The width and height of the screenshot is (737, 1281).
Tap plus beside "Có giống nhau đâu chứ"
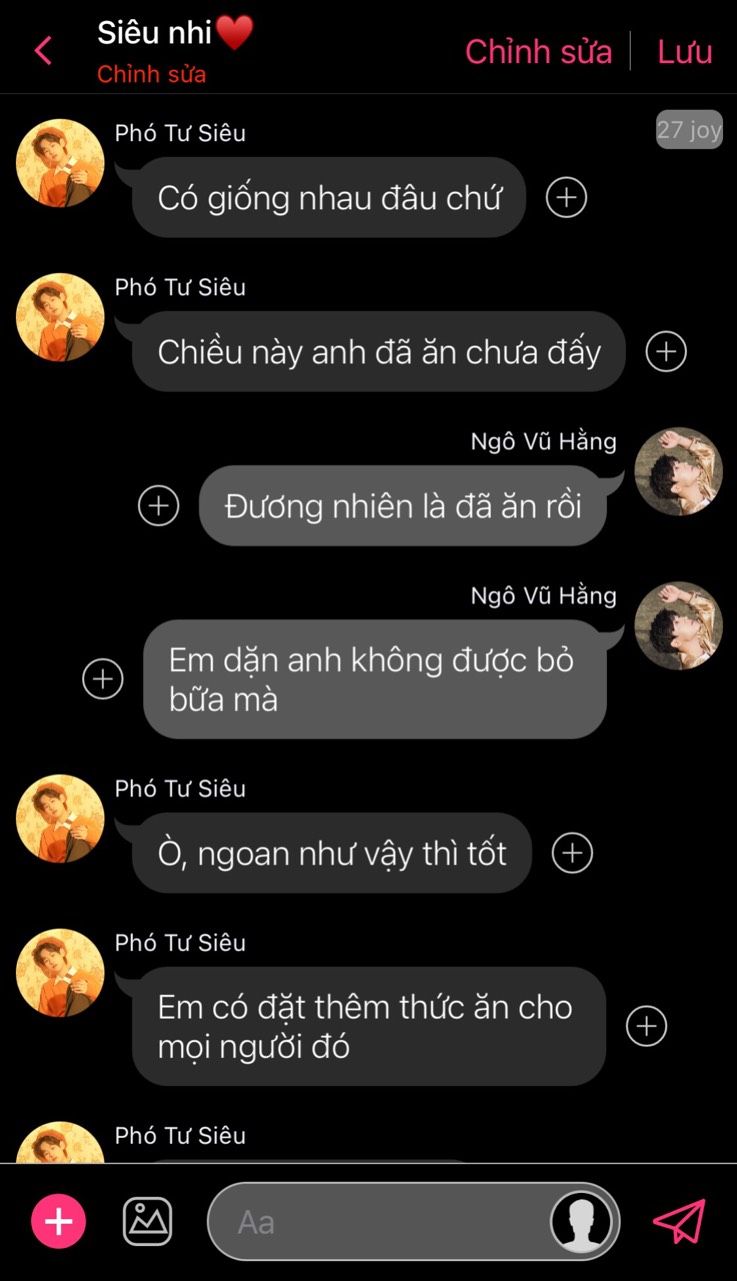pos(566,197)
